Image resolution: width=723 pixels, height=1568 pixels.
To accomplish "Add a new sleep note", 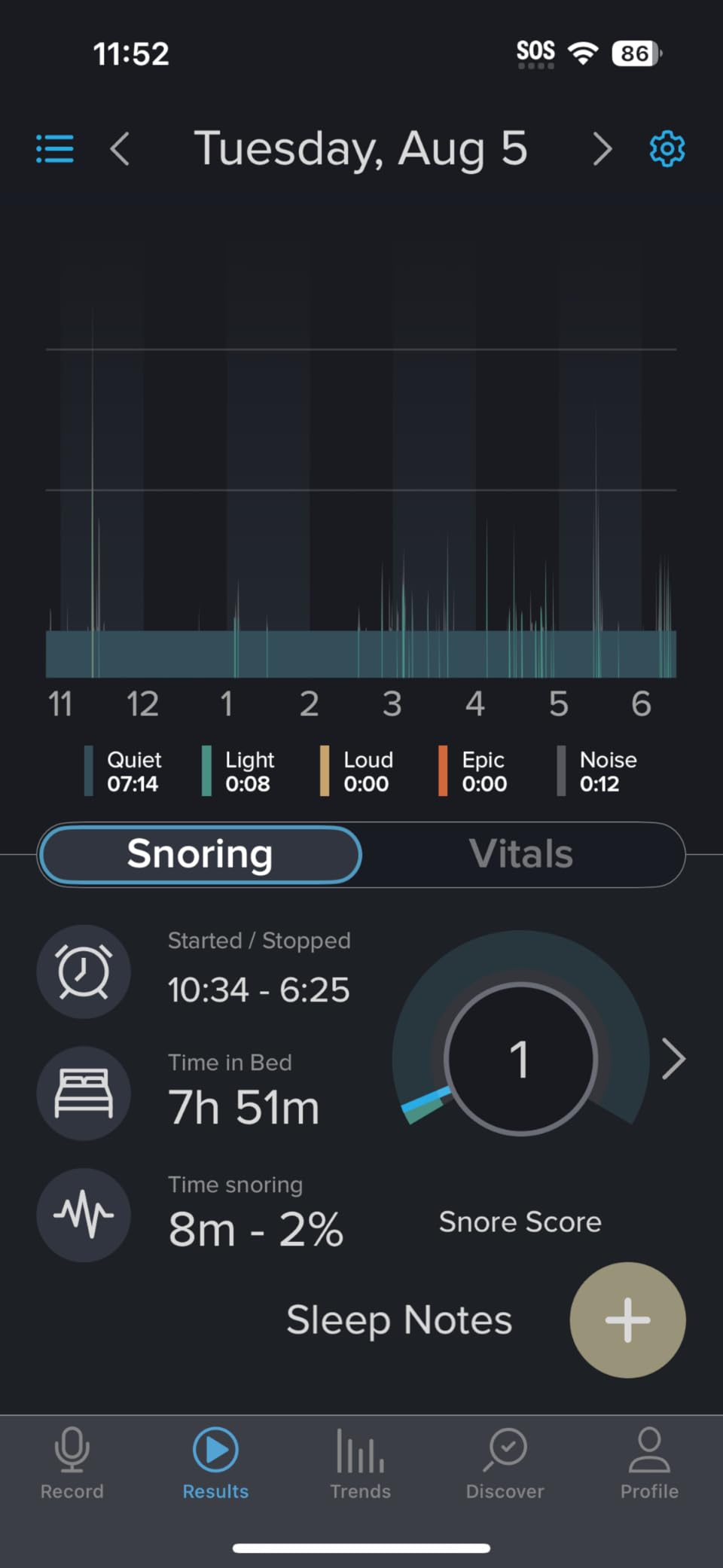I will coord(627,1319).
